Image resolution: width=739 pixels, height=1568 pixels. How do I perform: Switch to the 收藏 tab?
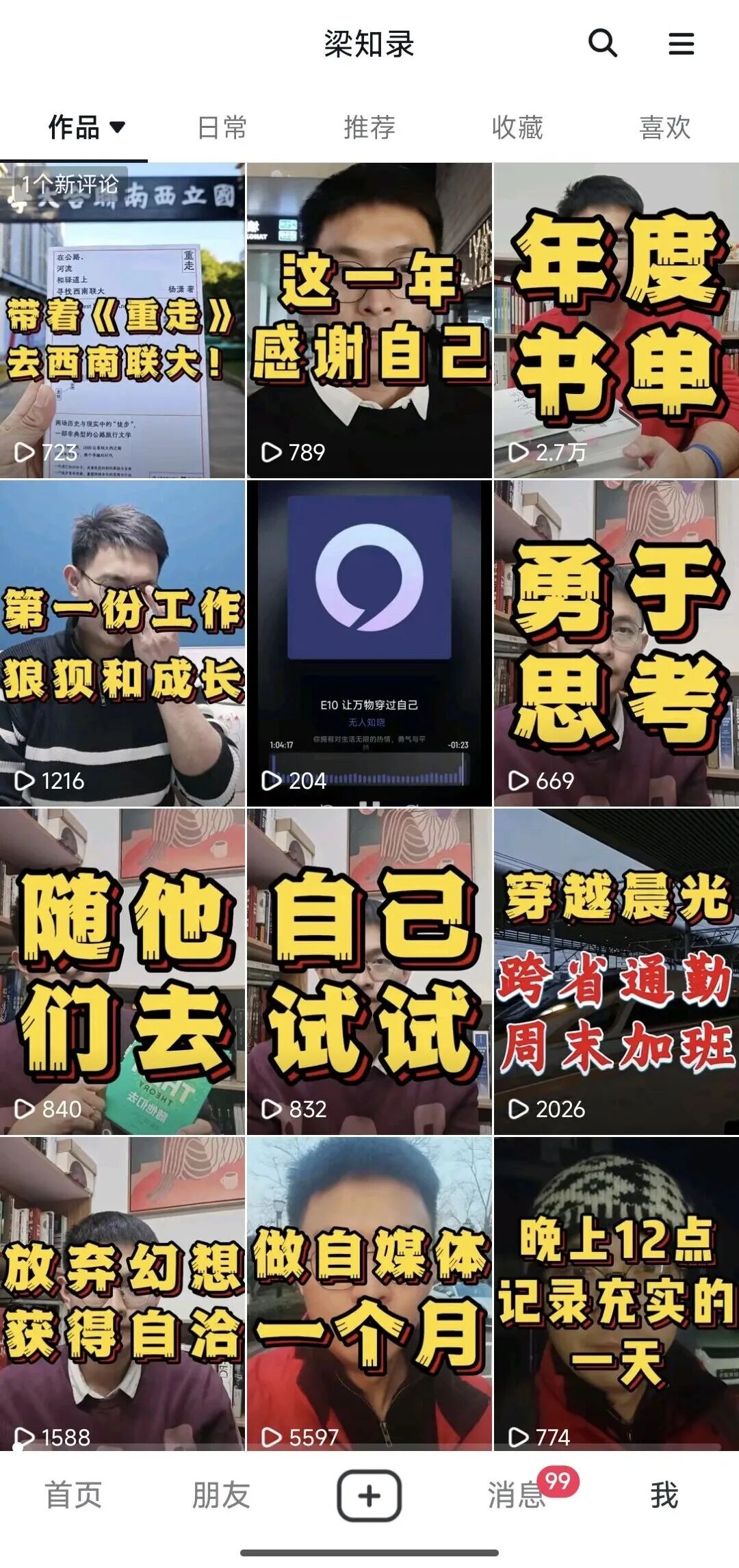[518, 125]
